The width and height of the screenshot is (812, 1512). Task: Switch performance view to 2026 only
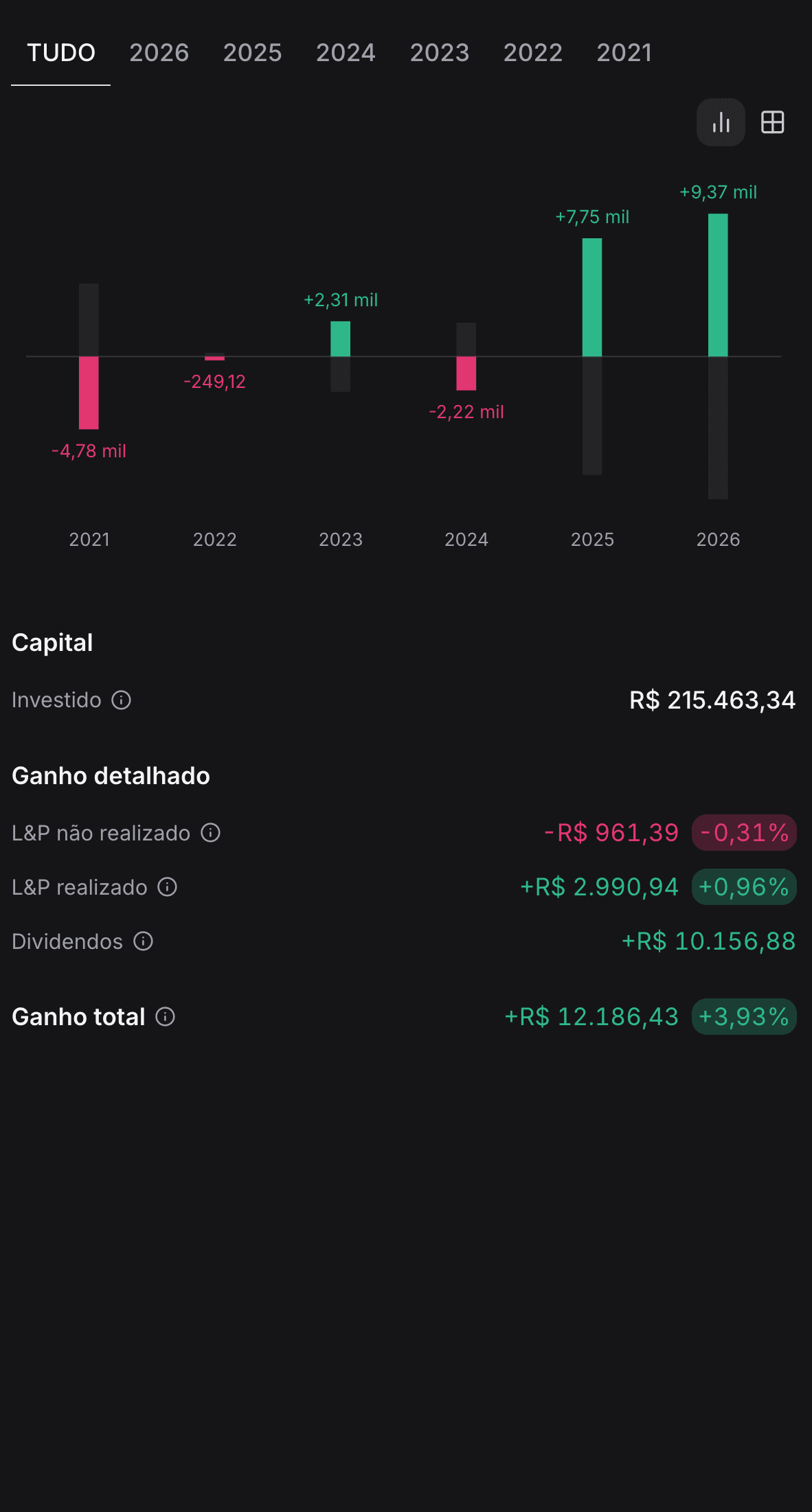159,52
